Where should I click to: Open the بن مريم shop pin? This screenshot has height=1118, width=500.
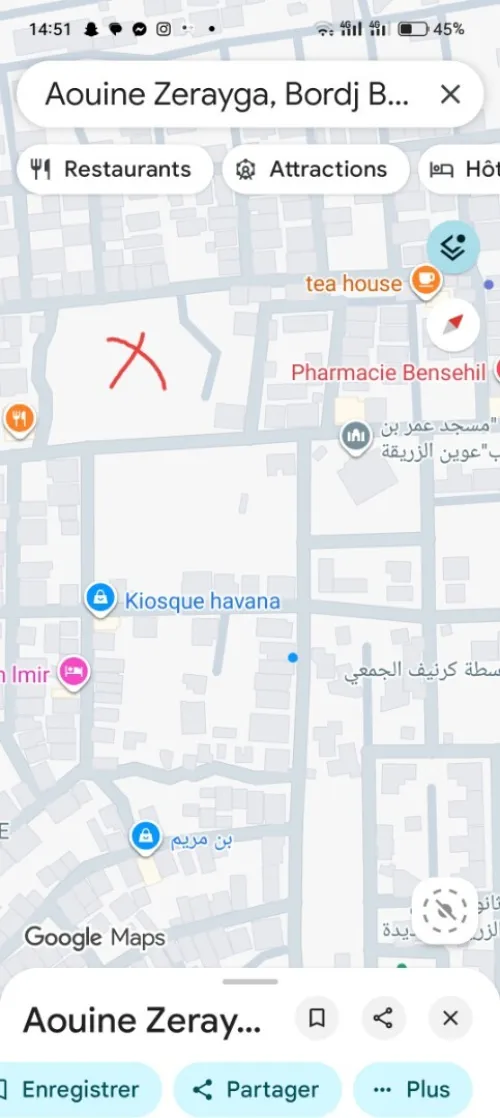[146, 837]
